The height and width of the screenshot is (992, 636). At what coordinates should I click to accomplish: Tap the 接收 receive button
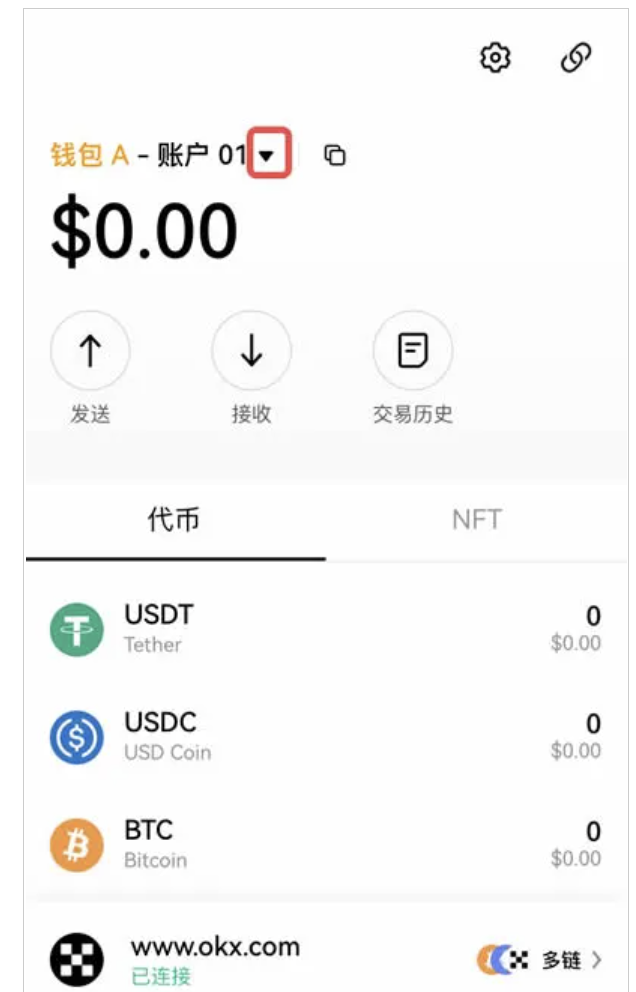251,351
